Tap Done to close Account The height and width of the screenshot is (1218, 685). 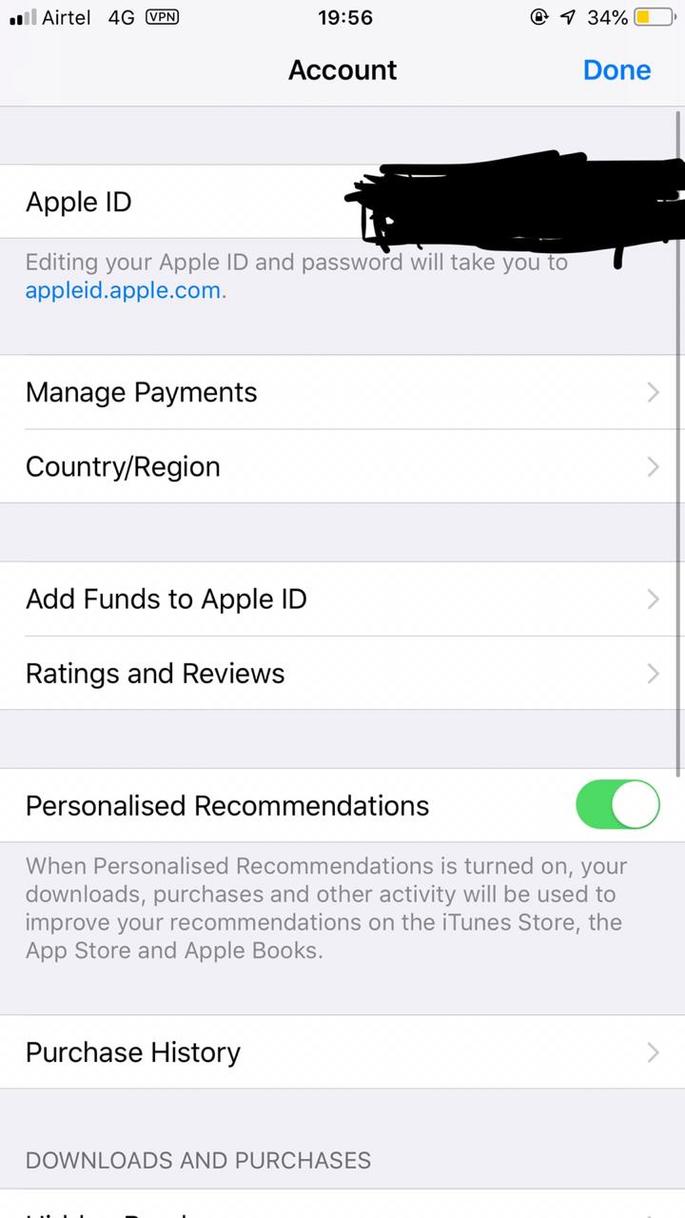(616, 70)
